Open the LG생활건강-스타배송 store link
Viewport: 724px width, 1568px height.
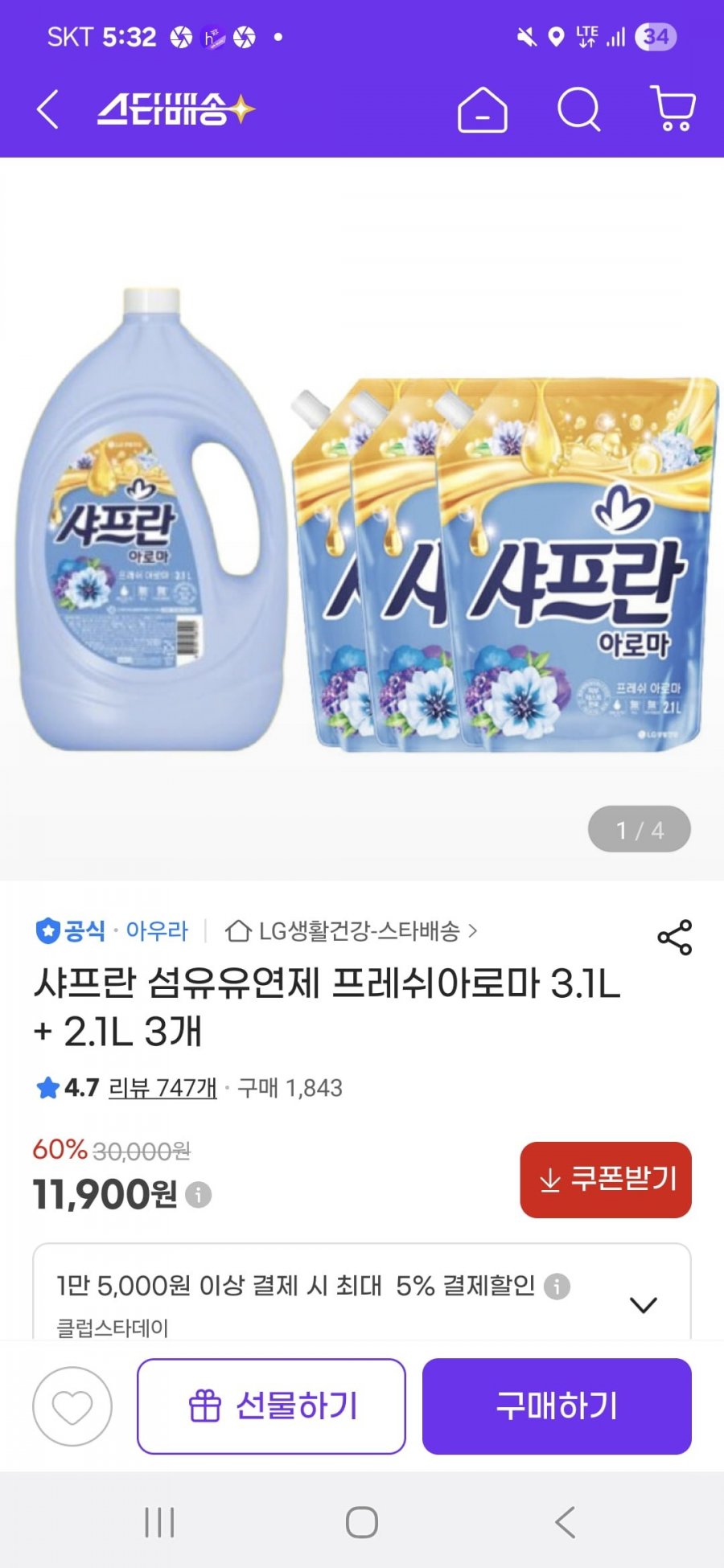pos(352,931)
